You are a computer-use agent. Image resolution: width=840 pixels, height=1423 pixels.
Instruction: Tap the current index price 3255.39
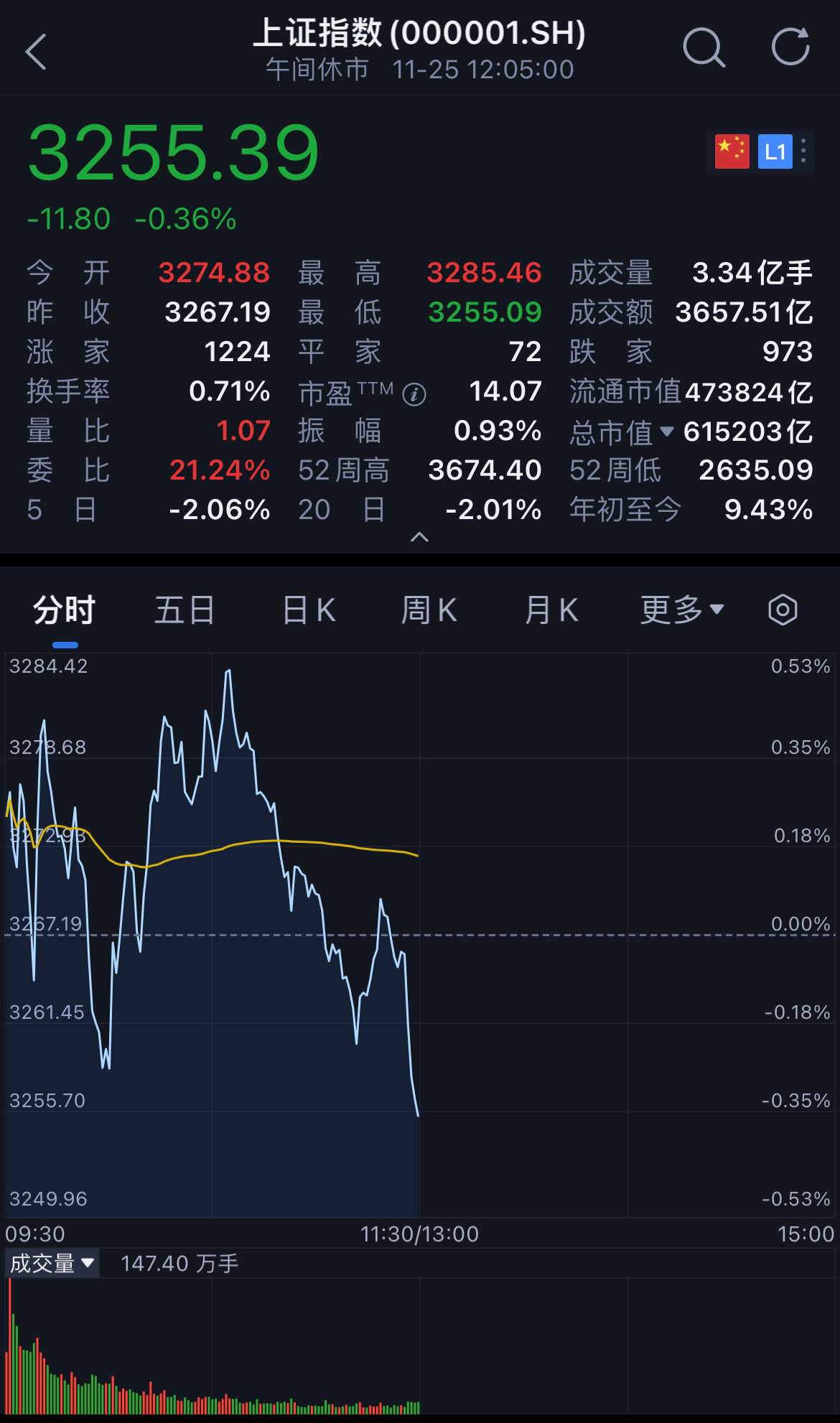[174, 152]
